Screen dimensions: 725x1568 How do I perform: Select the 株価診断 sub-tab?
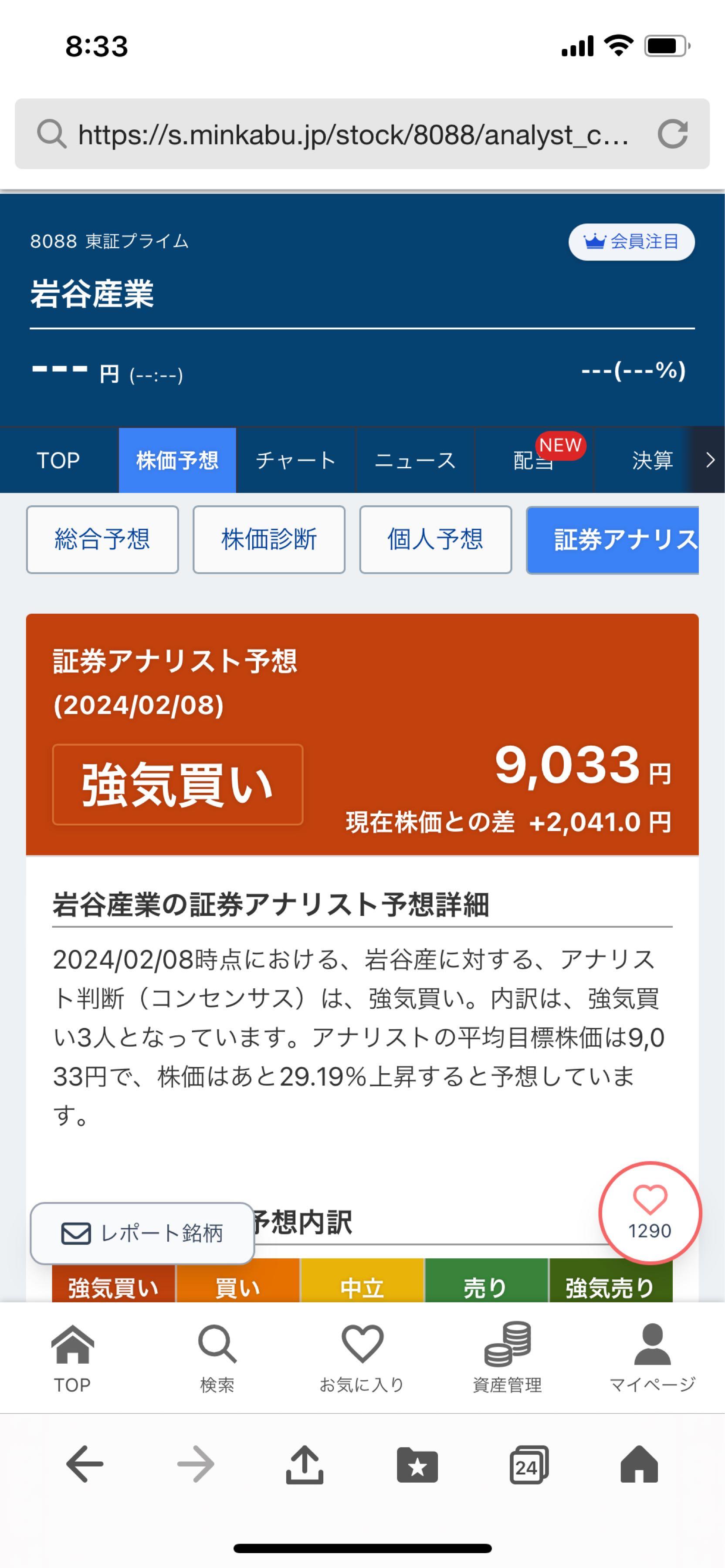(x=268, y=539)
